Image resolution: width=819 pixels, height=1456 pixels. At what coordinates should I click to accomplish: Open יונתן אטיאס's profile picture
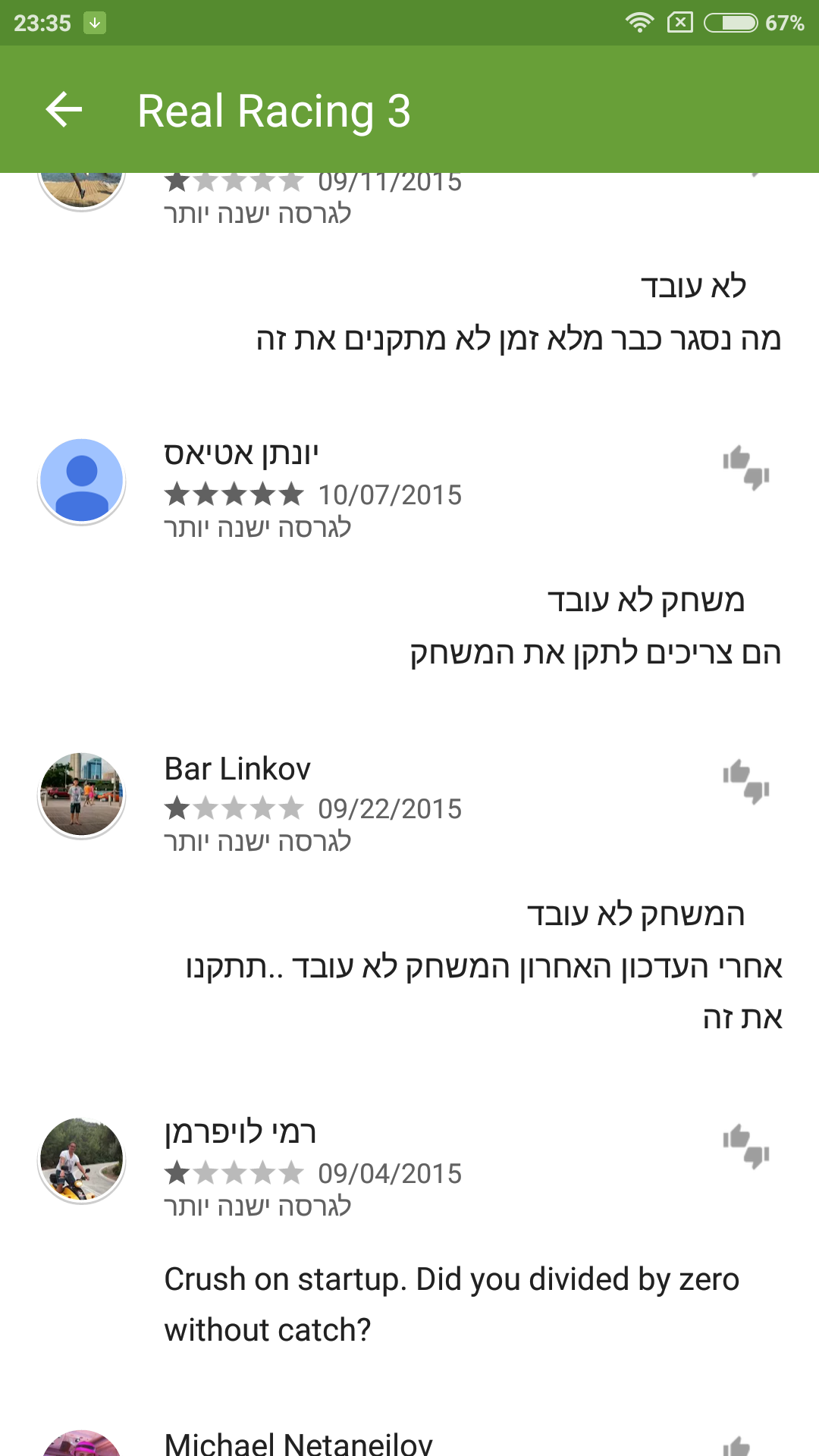[x=82, y=481]
